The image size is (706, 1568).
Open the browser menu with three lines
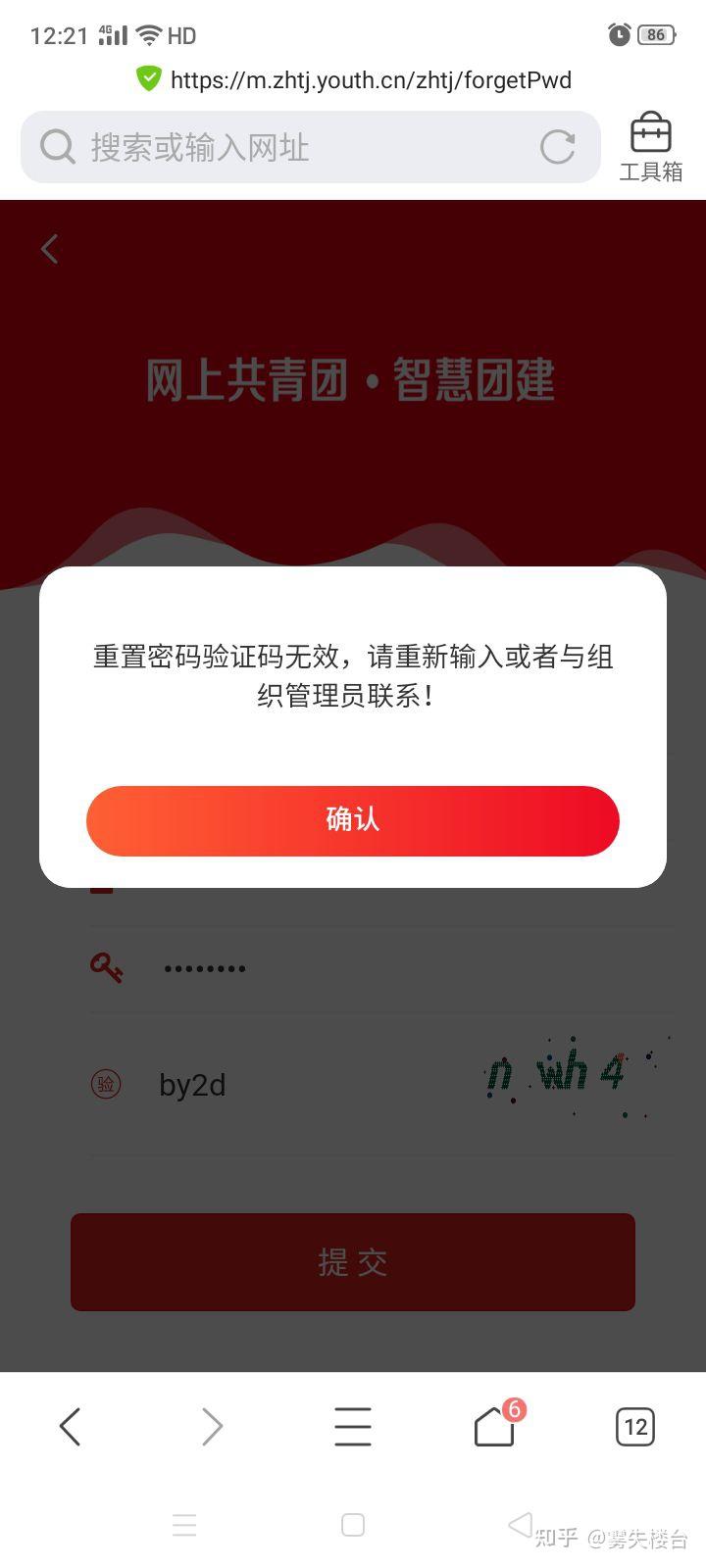click(353, 1427)
